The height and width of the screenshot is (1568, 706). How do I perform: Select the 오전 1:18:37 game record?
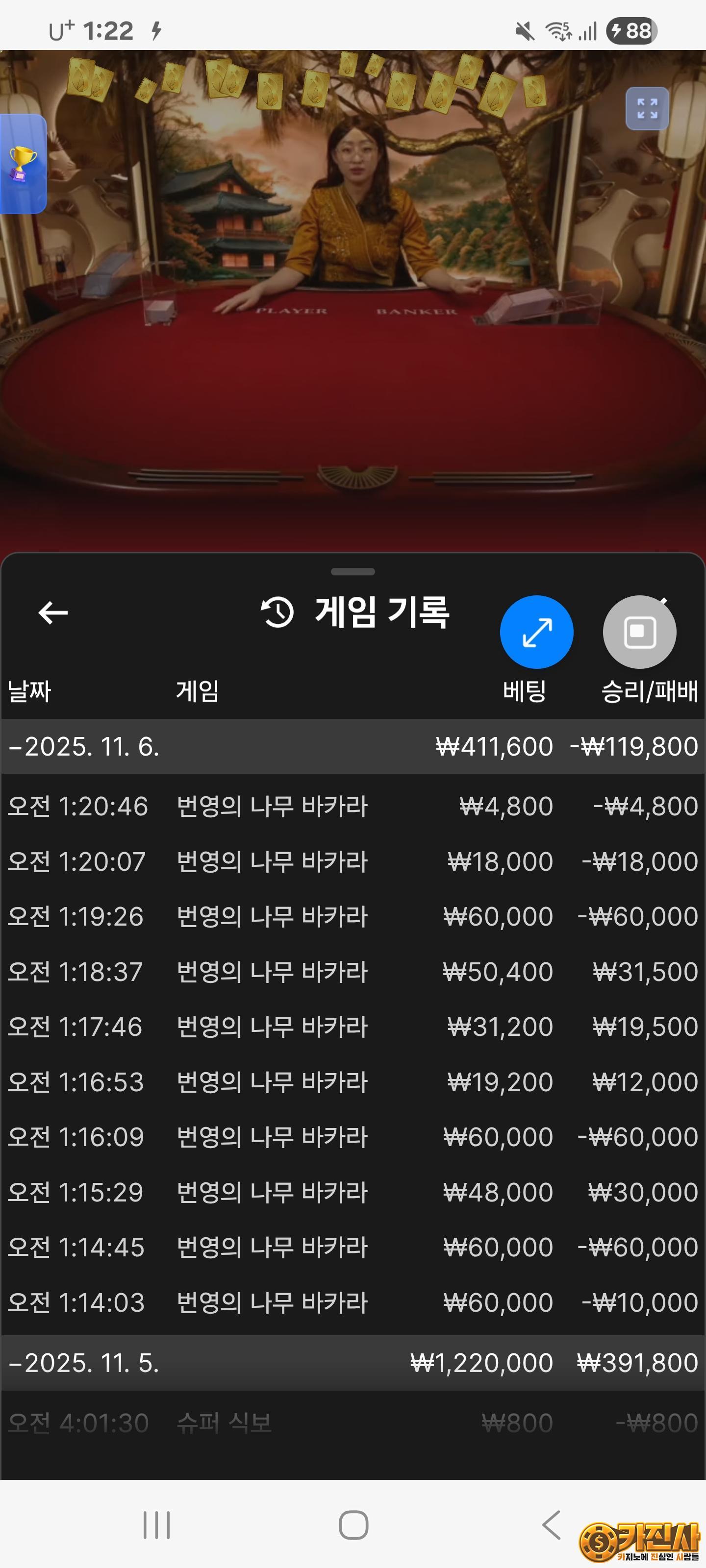[x=353, y=972]
